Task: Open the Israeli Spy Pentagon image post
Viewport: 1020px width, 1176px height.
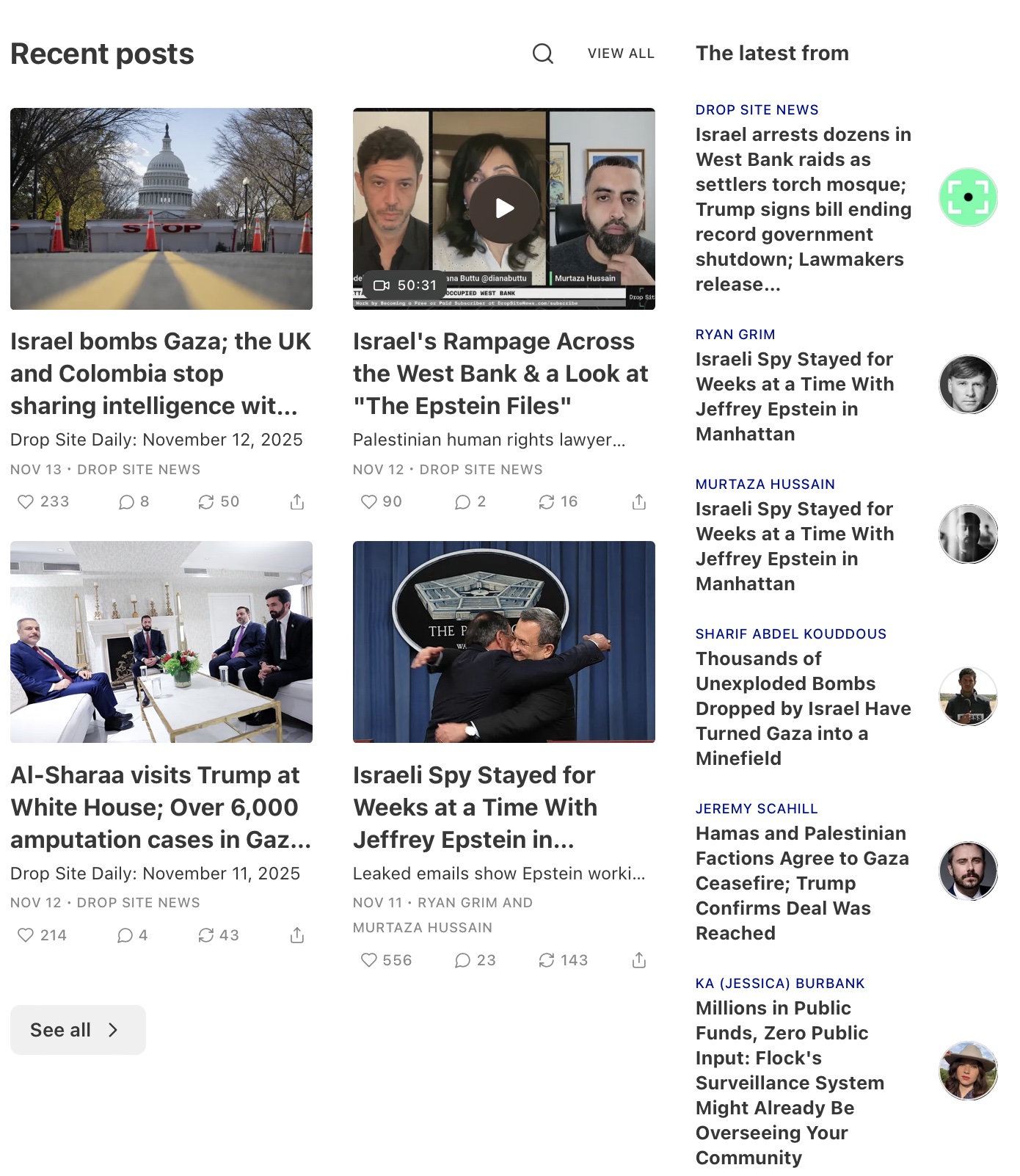Action: 504,642
